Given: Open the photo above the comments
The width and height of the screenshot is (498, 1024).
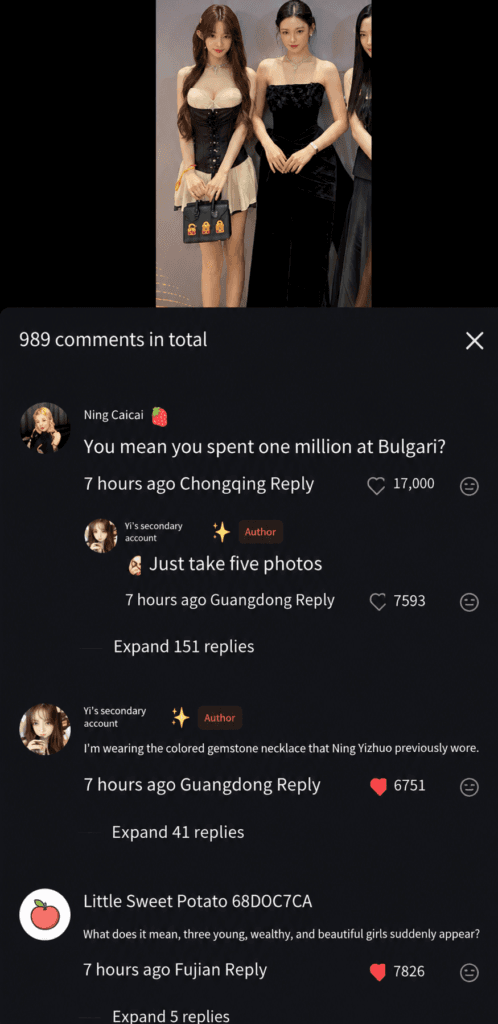Looking at the screenshot, I should pyautogui.click(x=264, y=153).
